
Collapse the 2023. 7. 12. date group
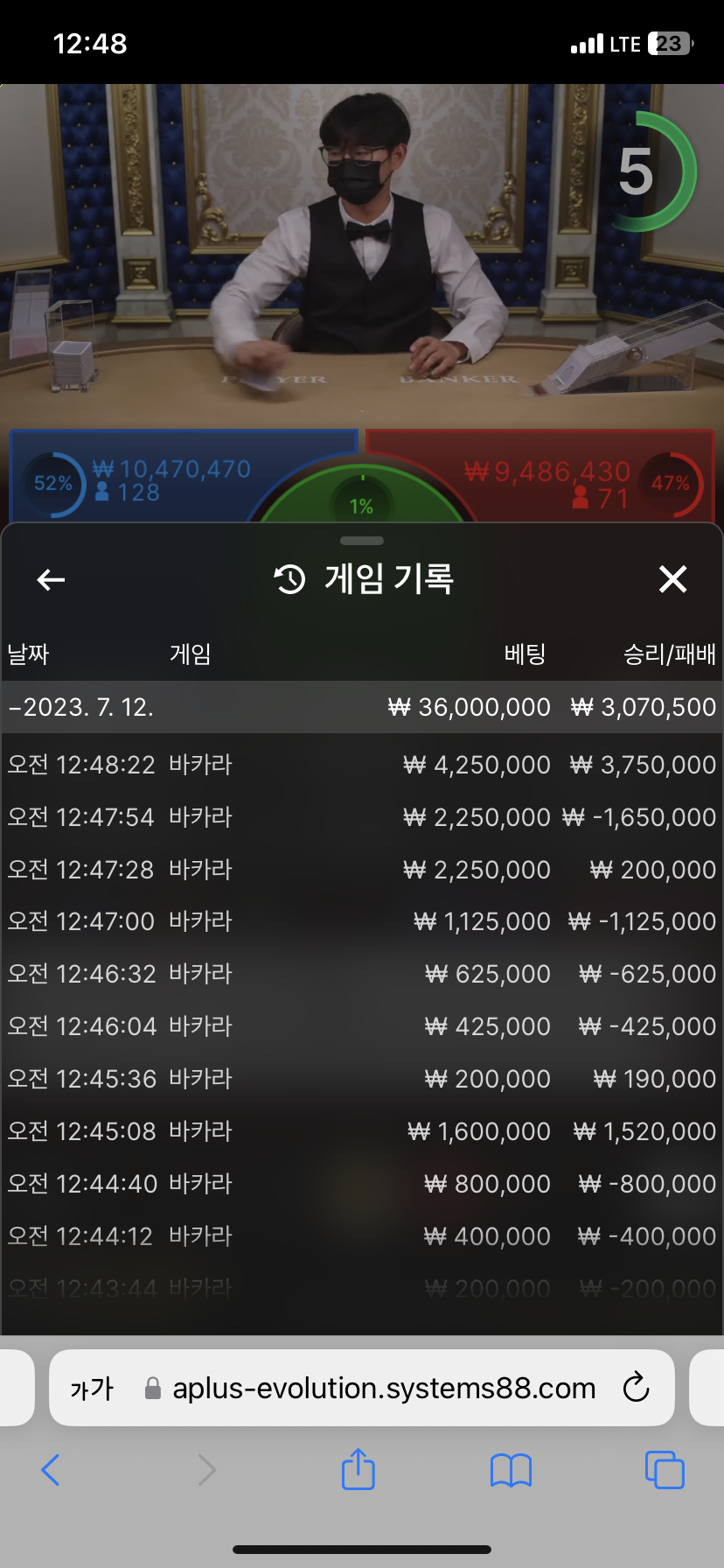point(362,707)
